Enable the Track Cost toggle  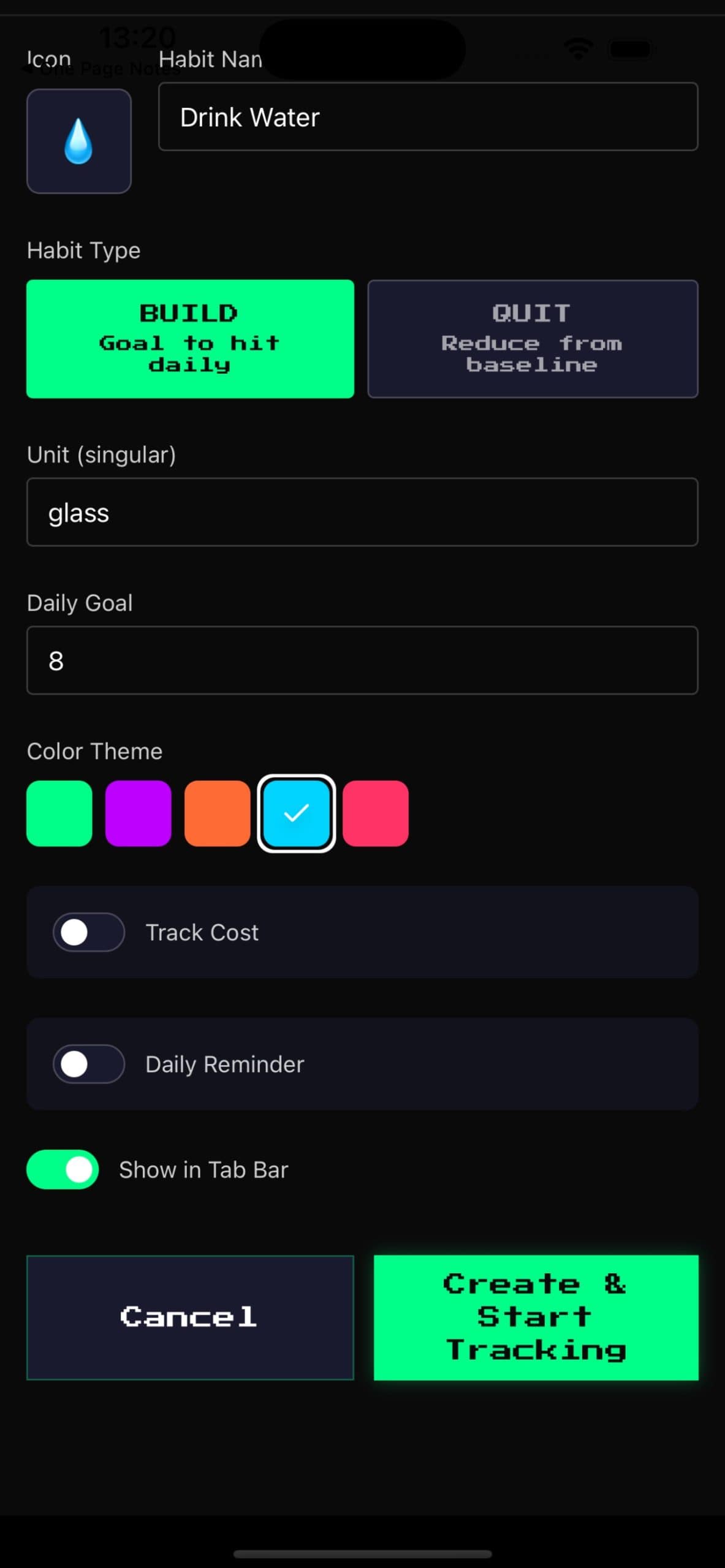point(88,932)
